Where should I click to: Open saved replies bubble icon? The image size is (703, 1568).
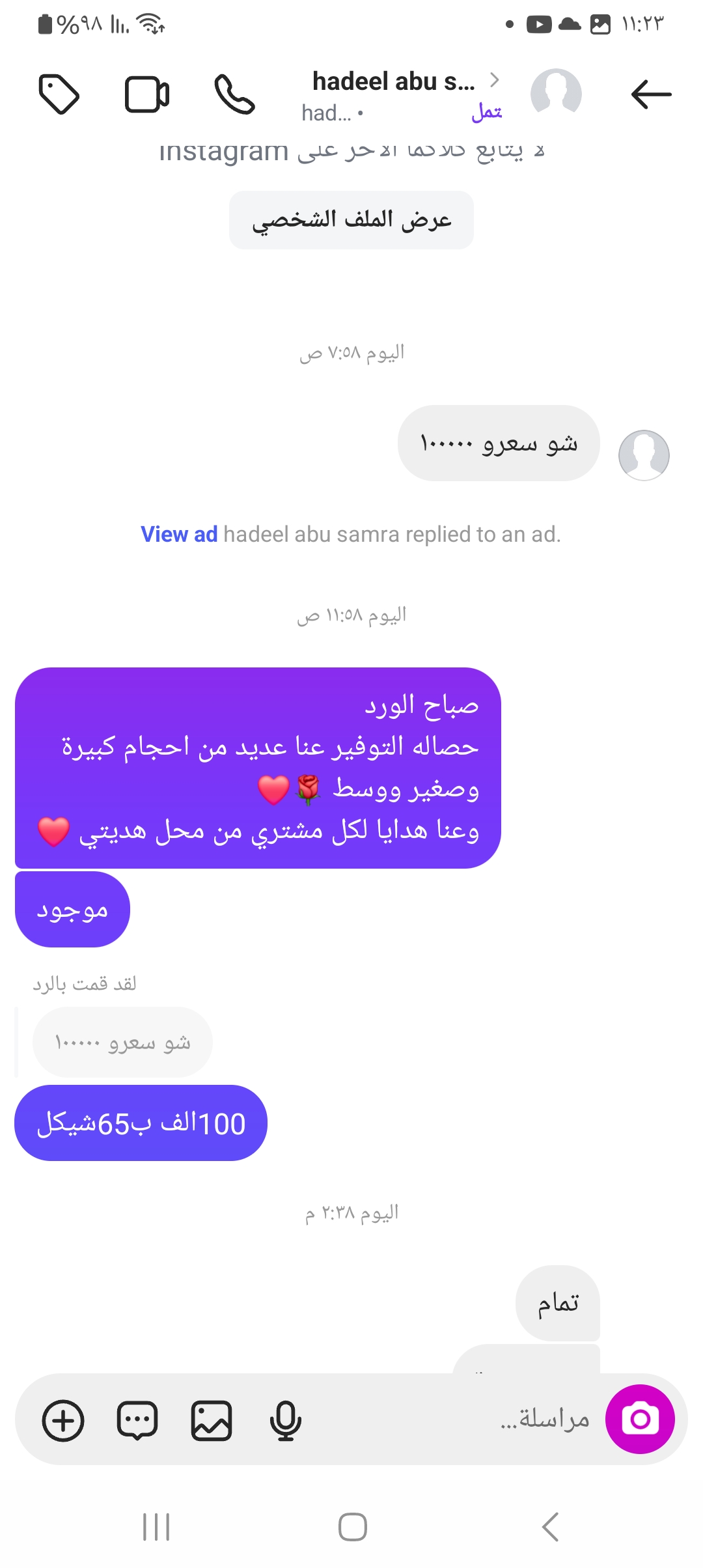click(x=137, y=1420)
